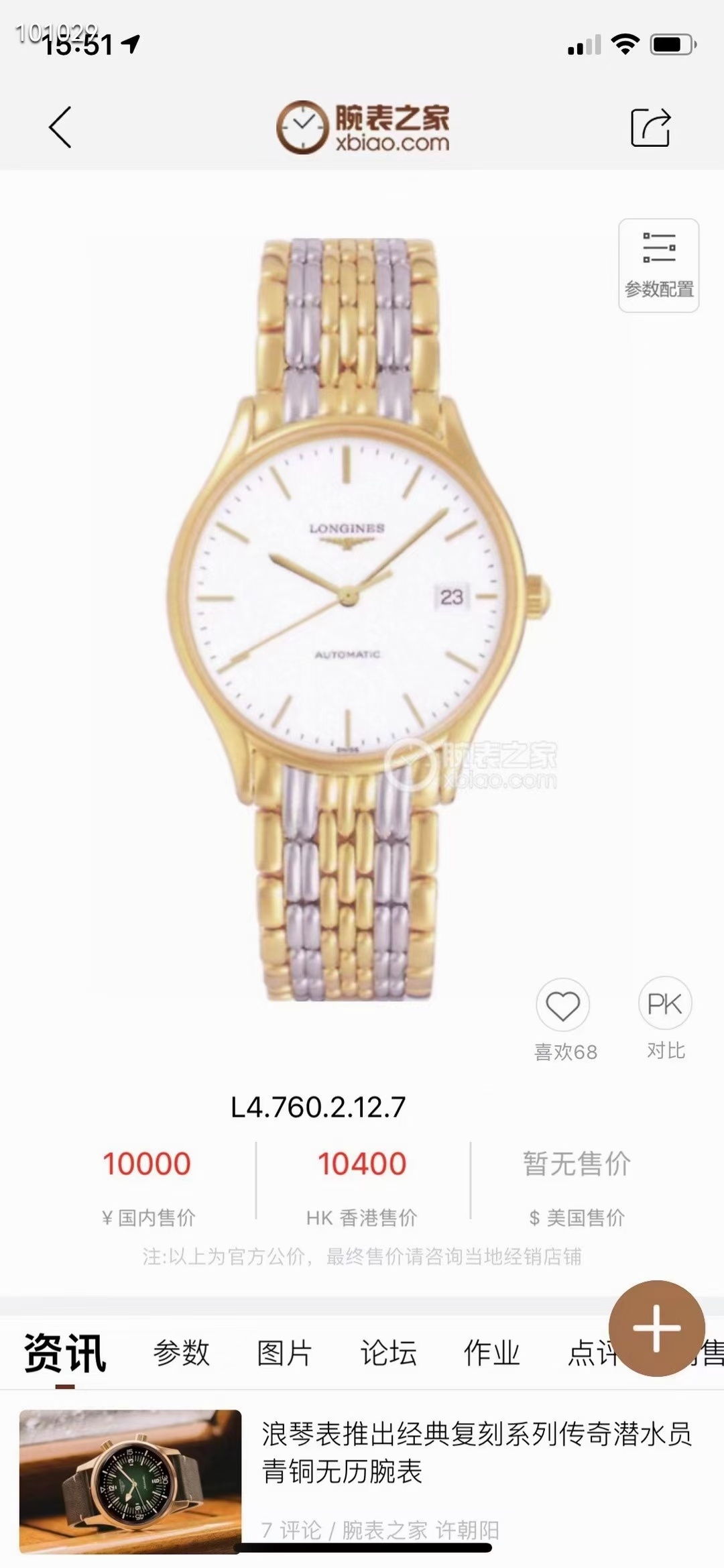Open article 浪琴表推出经典复刻系列传奇潜水员
The height and width of the screenshot is (1568, 724).
tap(476, 1453)
